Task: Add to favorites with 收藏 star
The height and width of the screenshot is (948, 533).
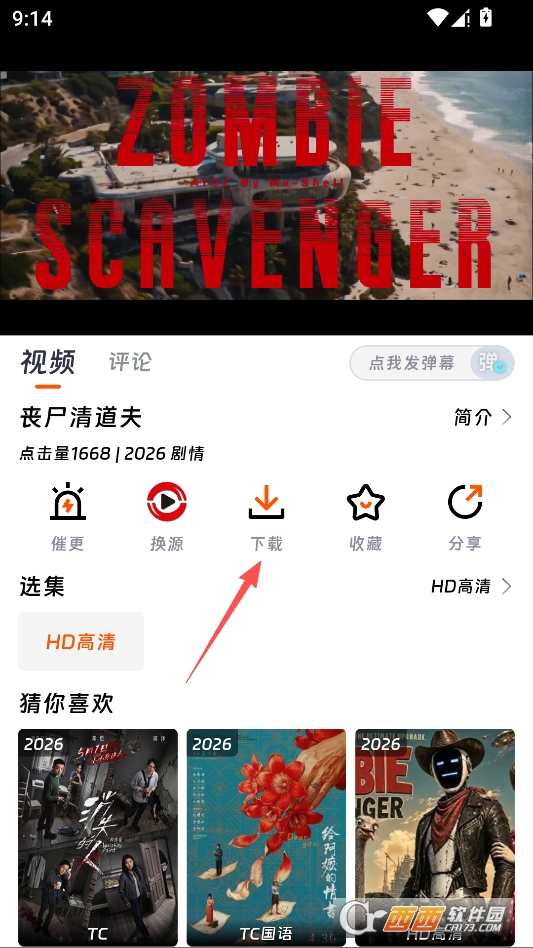Action: coord(366,516)
